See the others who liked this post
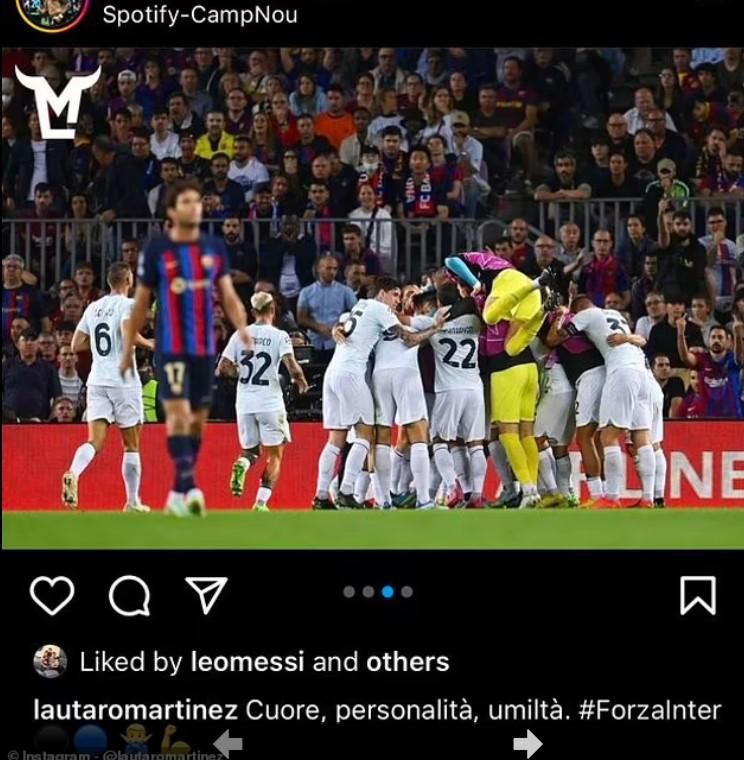This screenshot has width=744, height=760. pos(407,662)
